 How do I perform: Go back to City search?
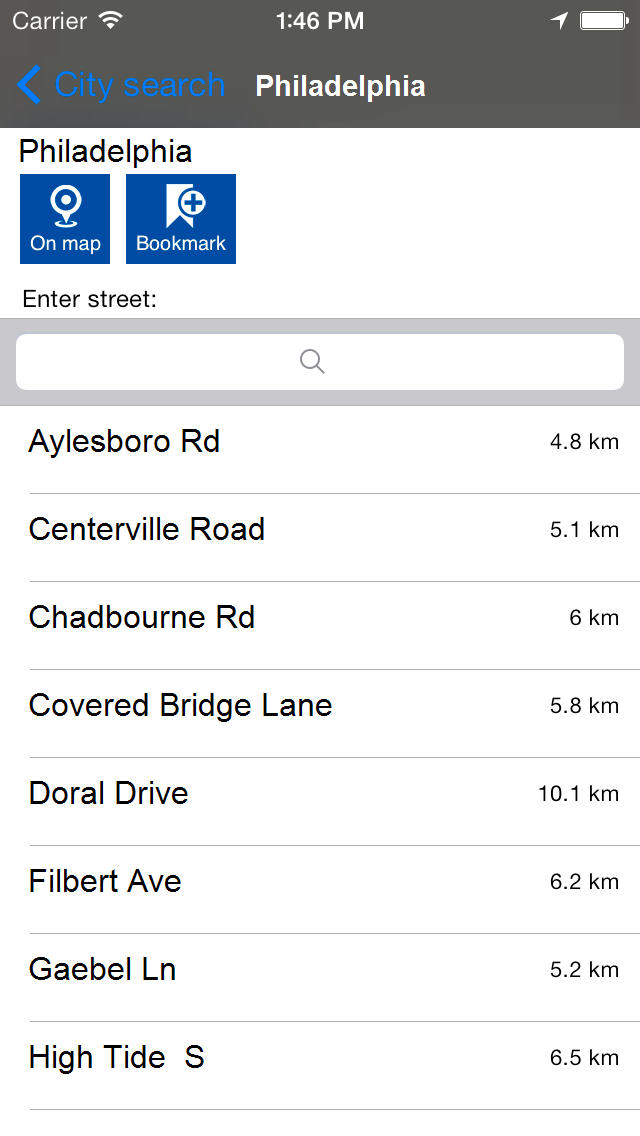[x=121, y=85]
